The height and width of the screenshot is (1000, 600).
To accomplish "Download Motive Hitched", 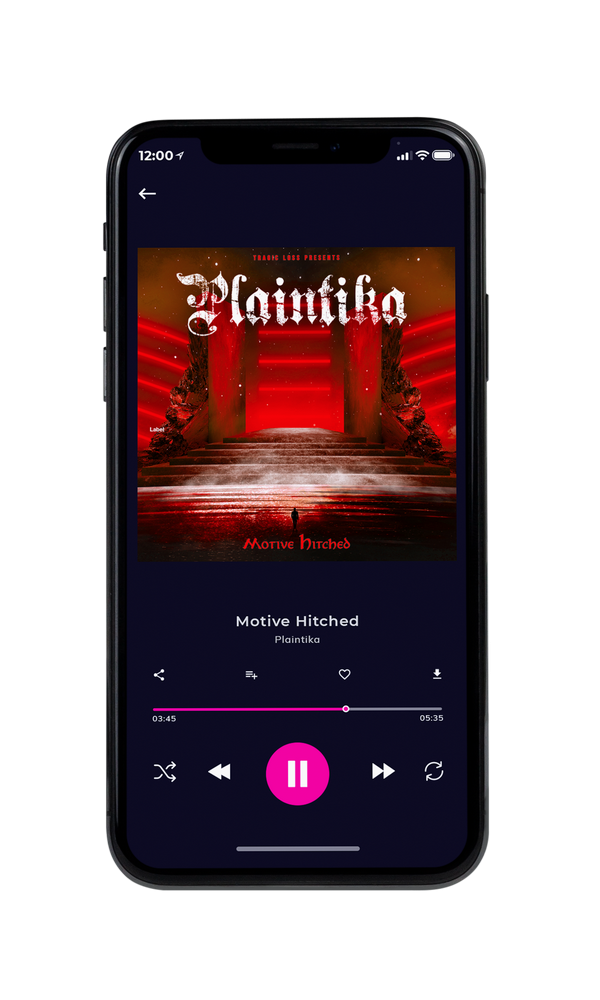I will point(437,674).
